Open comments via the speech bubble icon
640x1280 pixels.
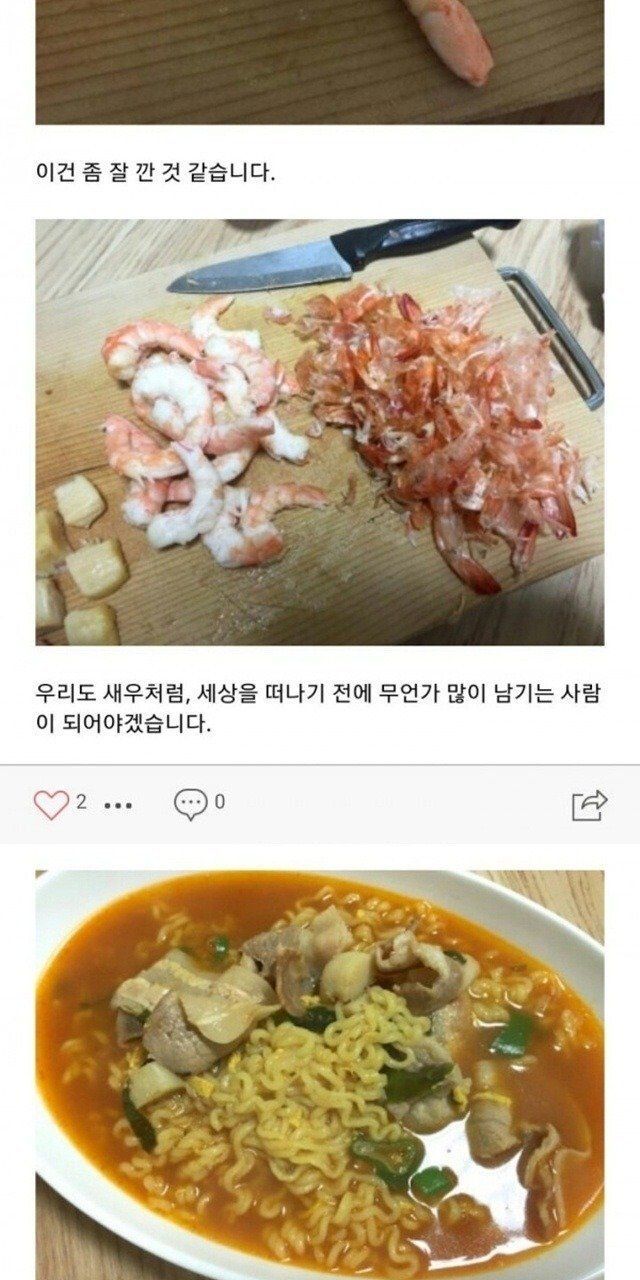coord(190,803)
